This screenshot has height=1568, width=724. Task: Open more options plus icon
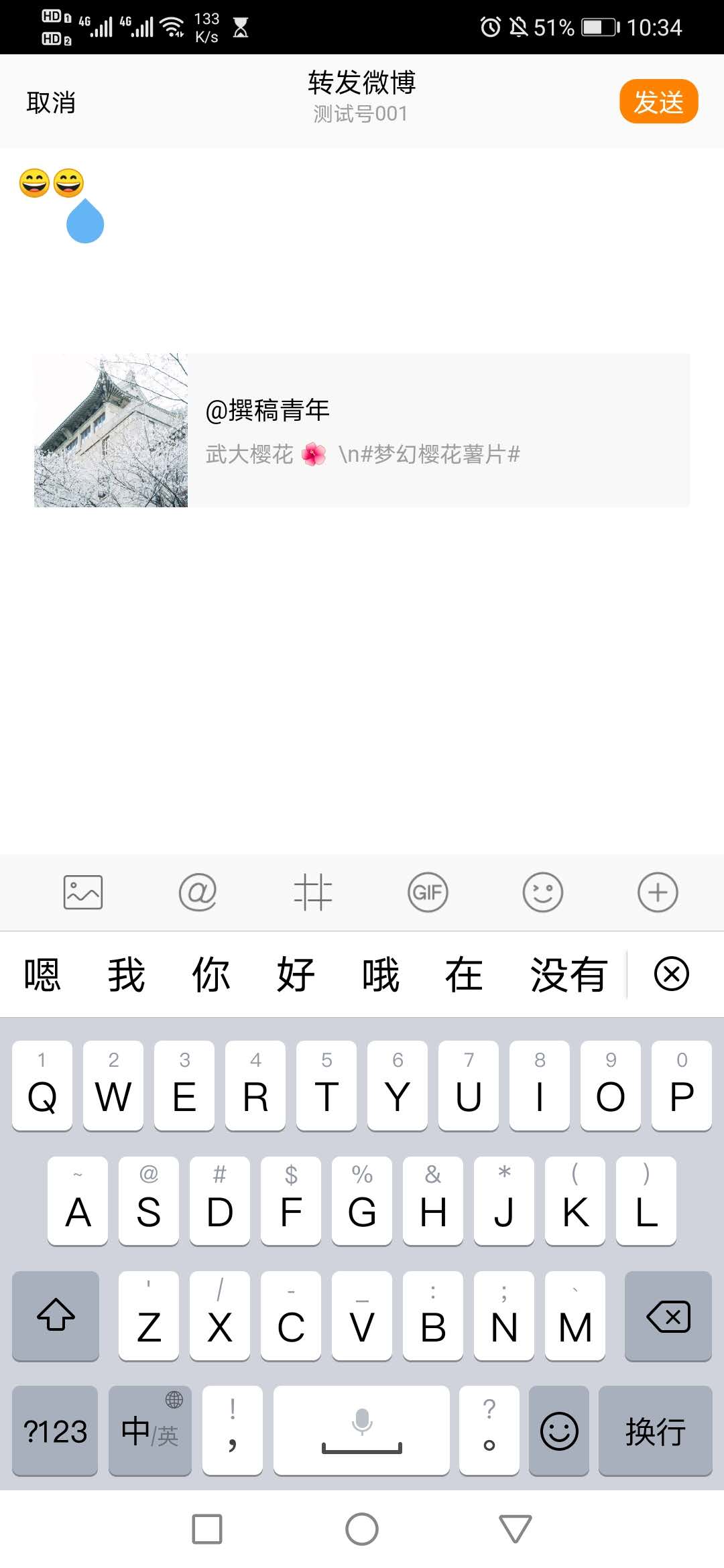[658, 892]
